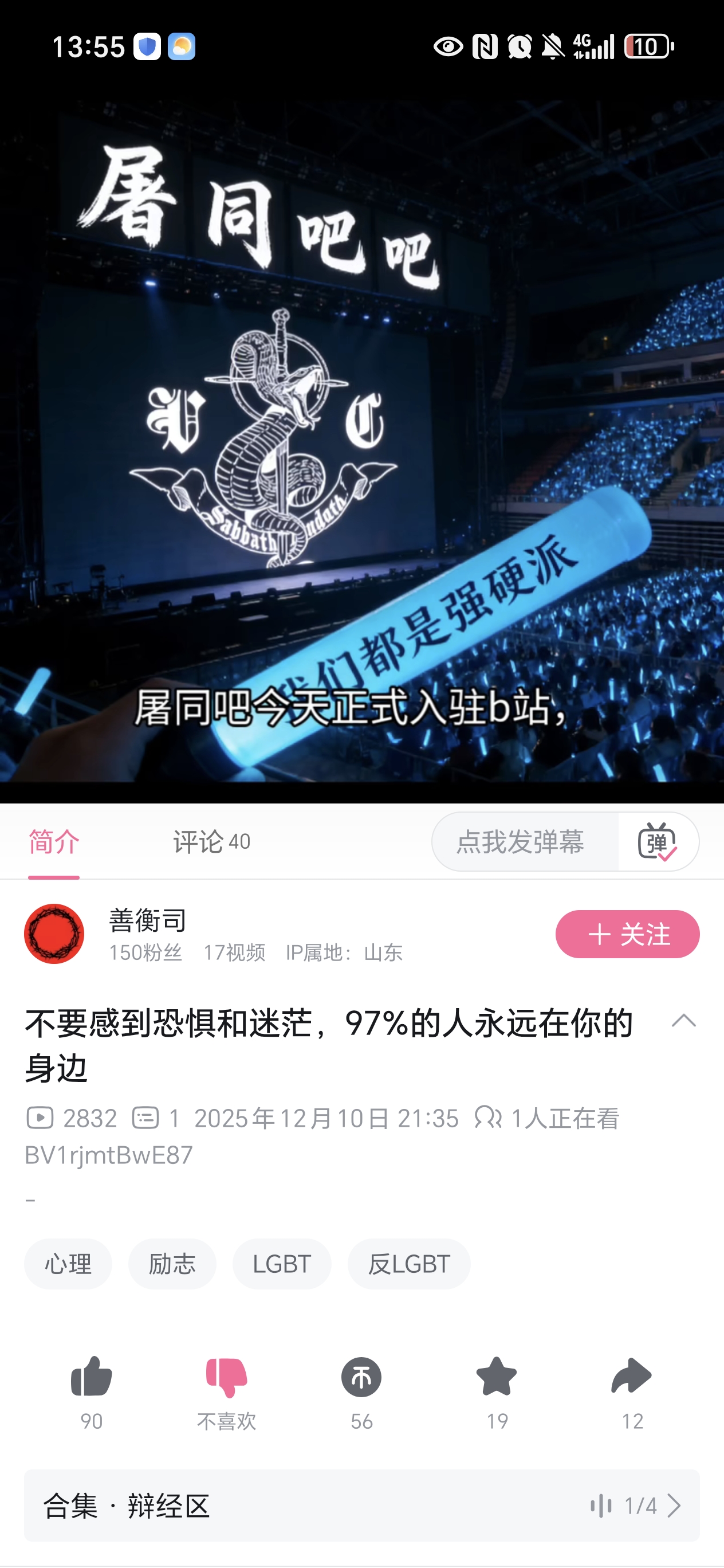Screen dimensions: 724x1568
Task: Add the video to favorites star
Action: (x=497, y=1378)
